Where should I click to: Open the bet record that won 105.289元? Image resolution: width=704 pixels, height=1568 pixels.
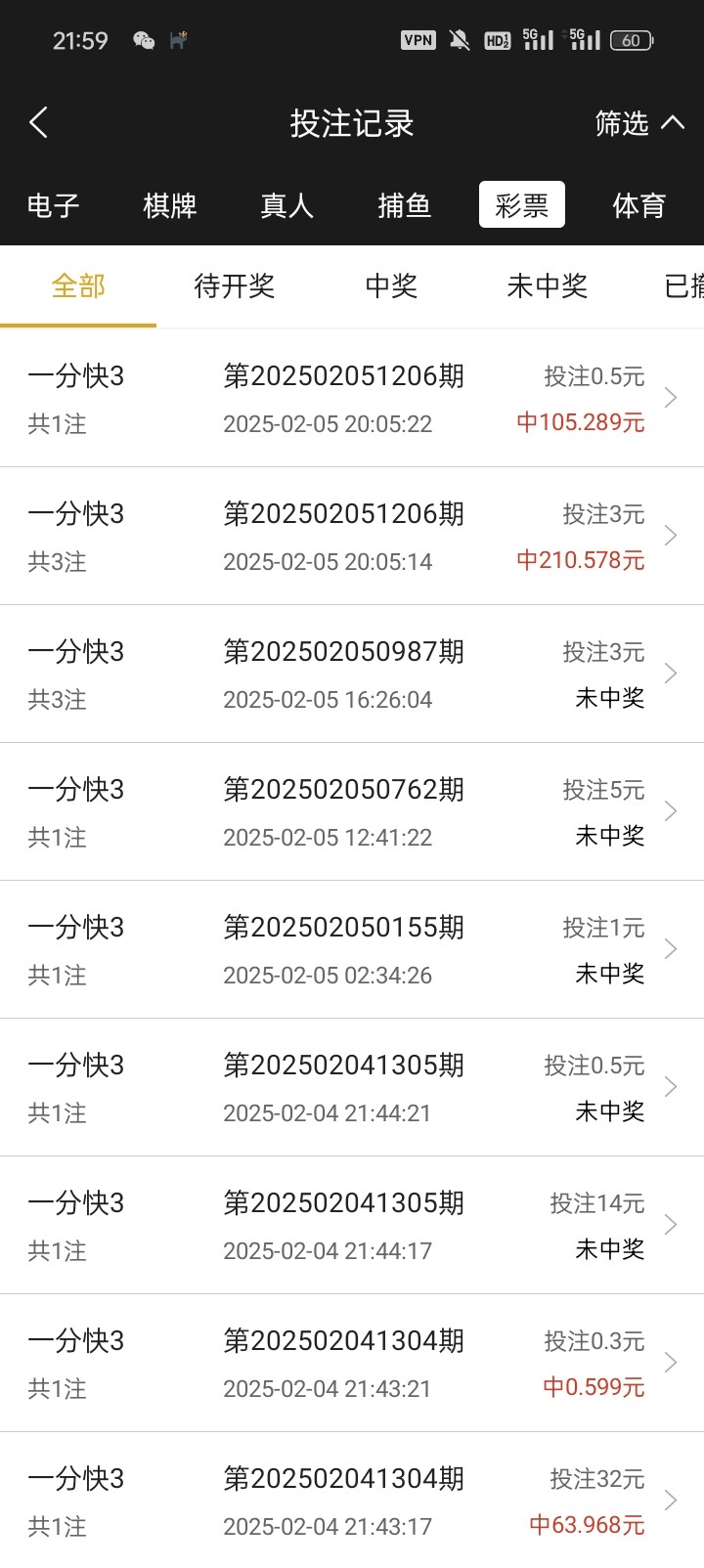352,398
